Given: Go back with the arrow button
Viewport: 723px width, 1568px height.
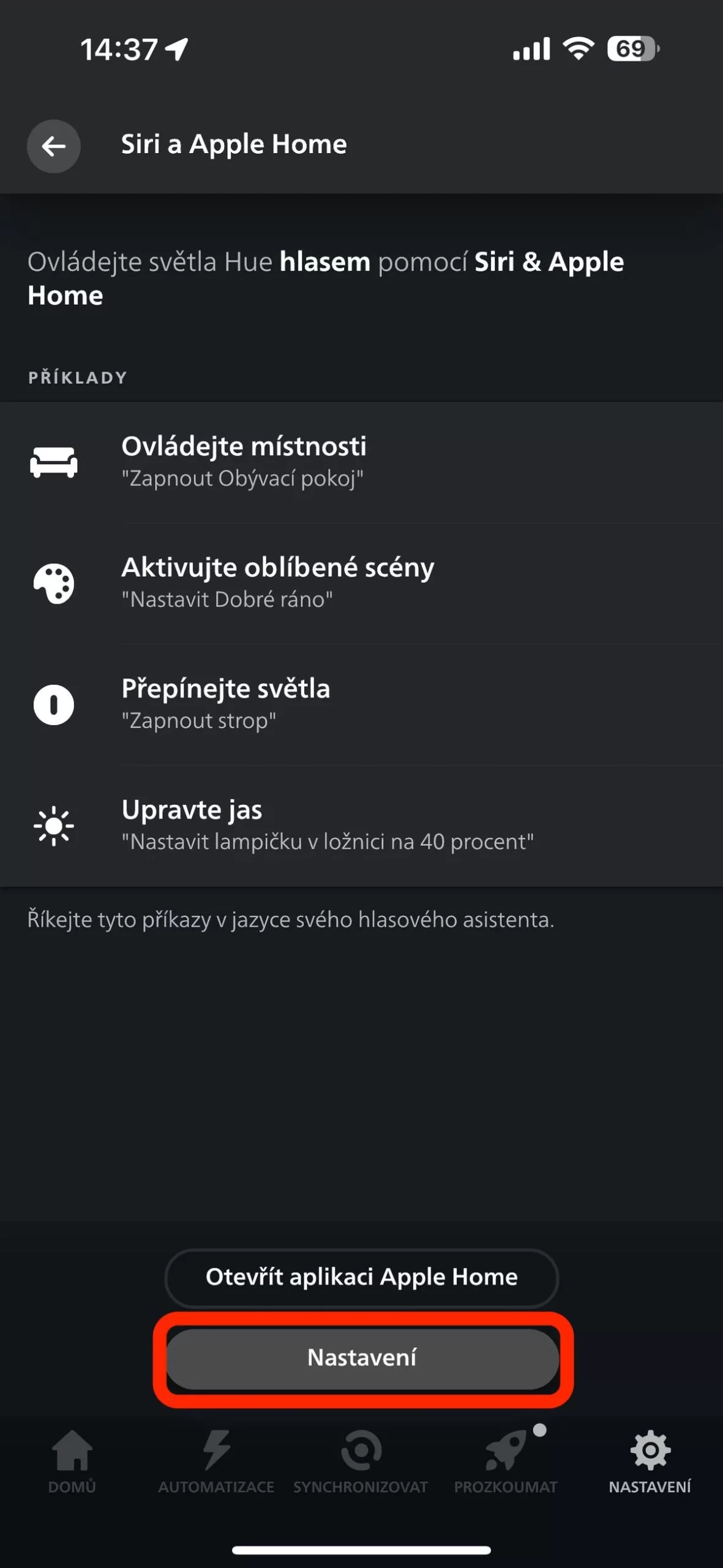Looking at the screenshot, I should point(54,146).
